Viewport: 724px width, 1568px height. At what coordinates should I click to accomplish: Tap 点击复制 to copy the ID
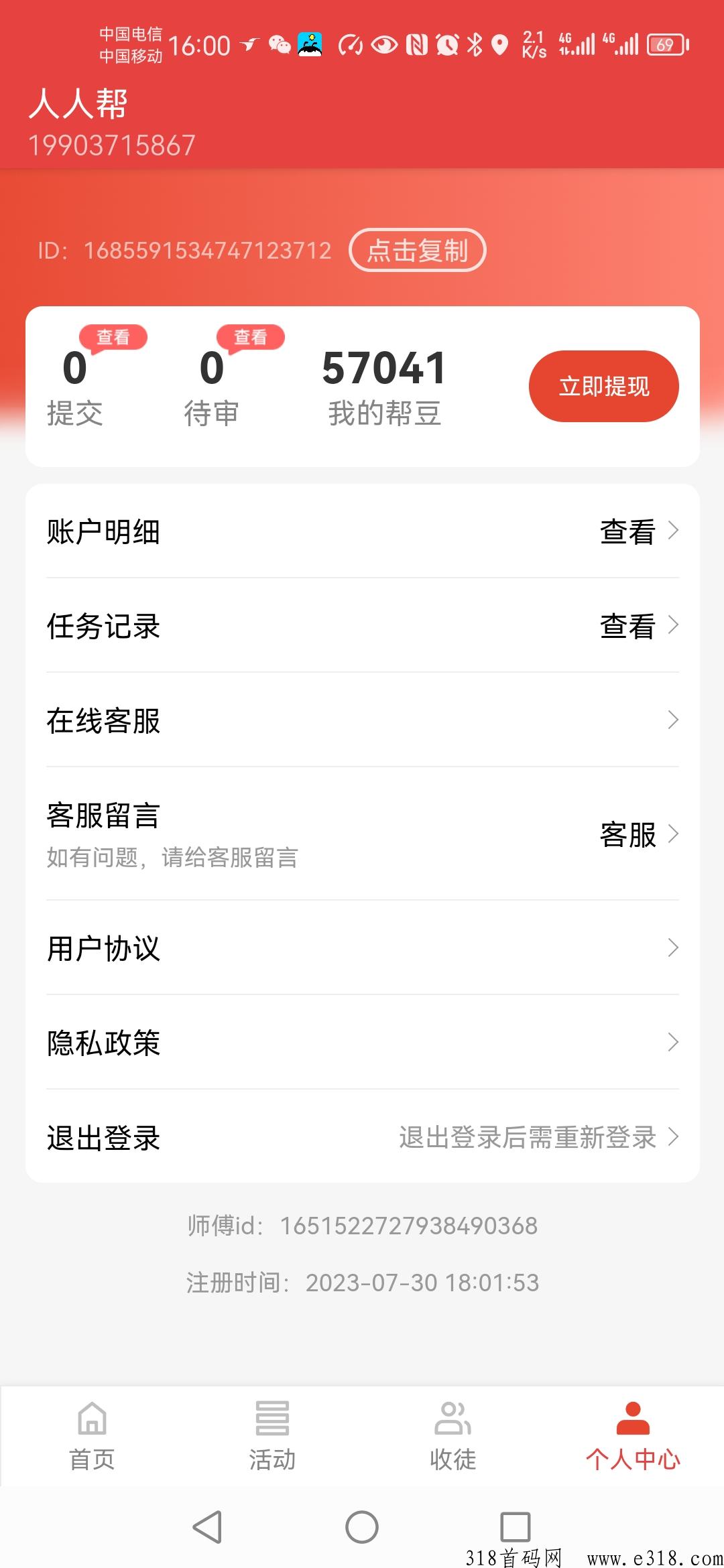[x=417, y=251]
